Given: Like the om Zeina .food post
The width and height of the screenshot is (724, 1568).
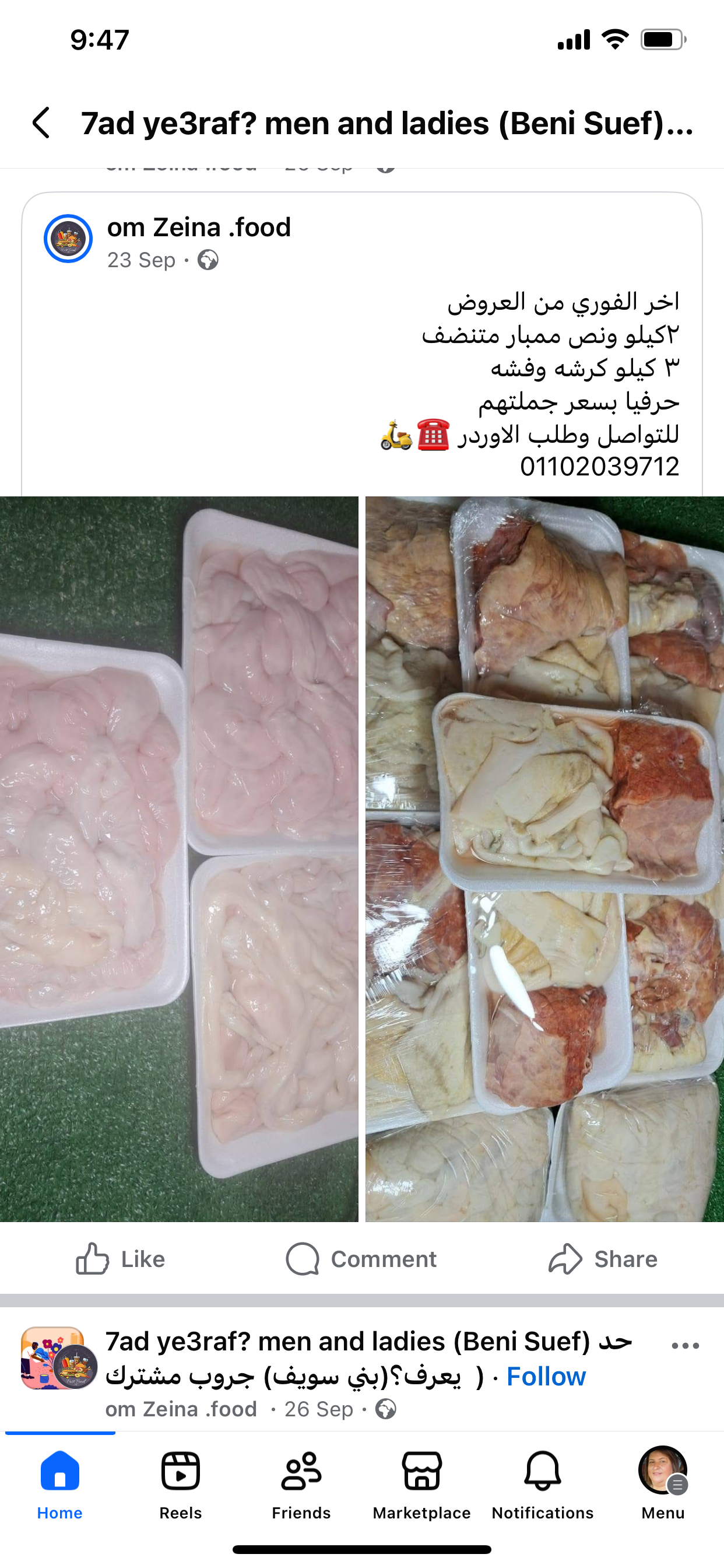Looking at the screenshot, I should [121, 1258].
